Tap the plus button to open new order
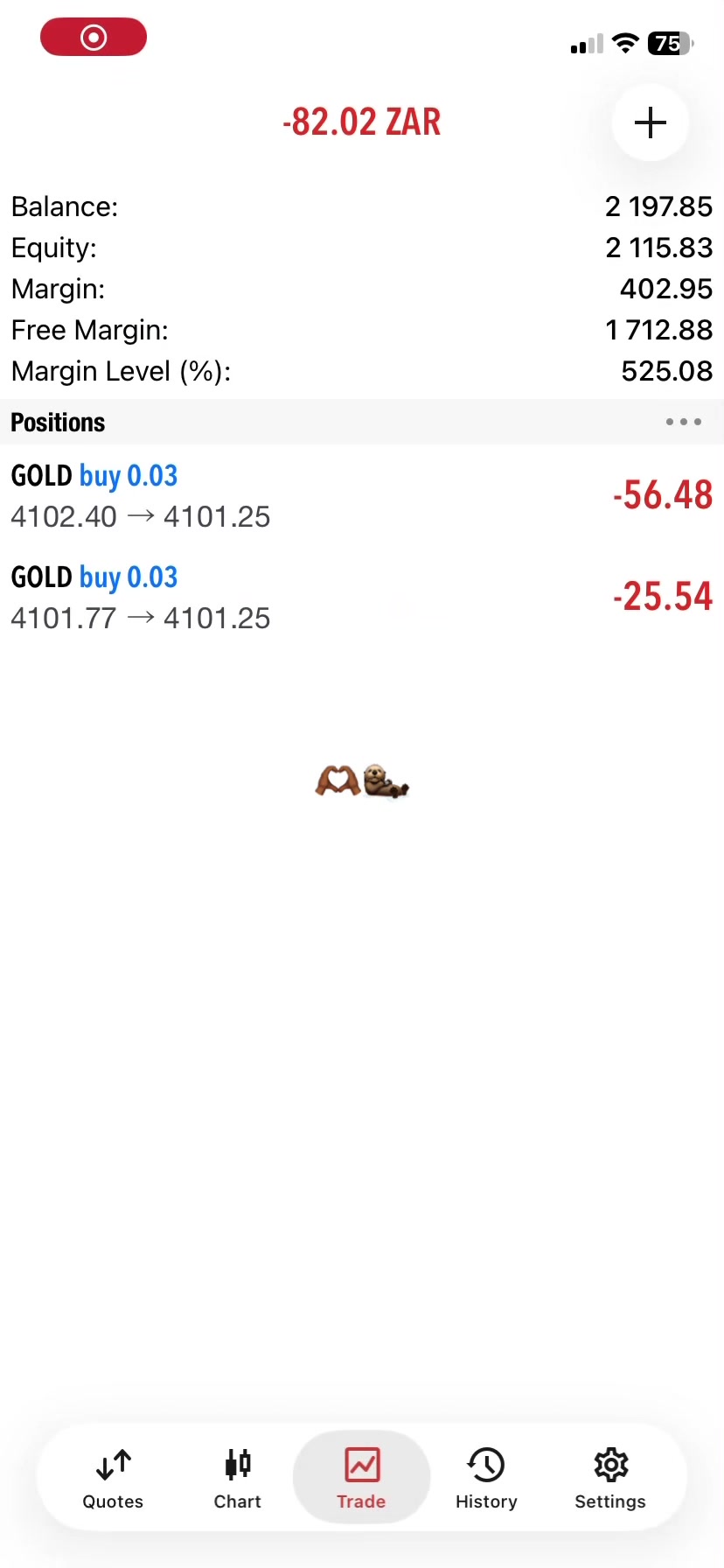724x1568 pixels. (650, 122)
